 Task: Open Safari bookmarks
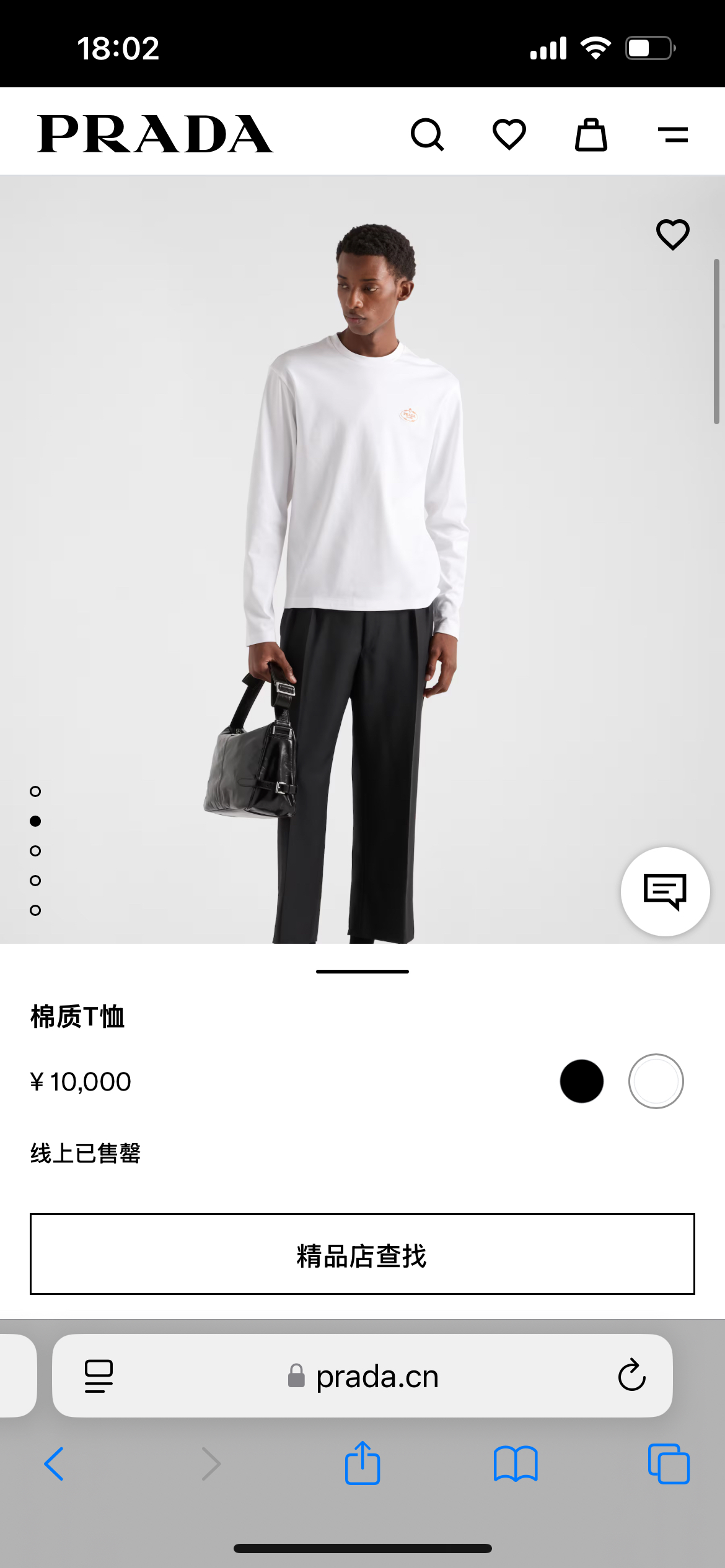click(516, 1464)
